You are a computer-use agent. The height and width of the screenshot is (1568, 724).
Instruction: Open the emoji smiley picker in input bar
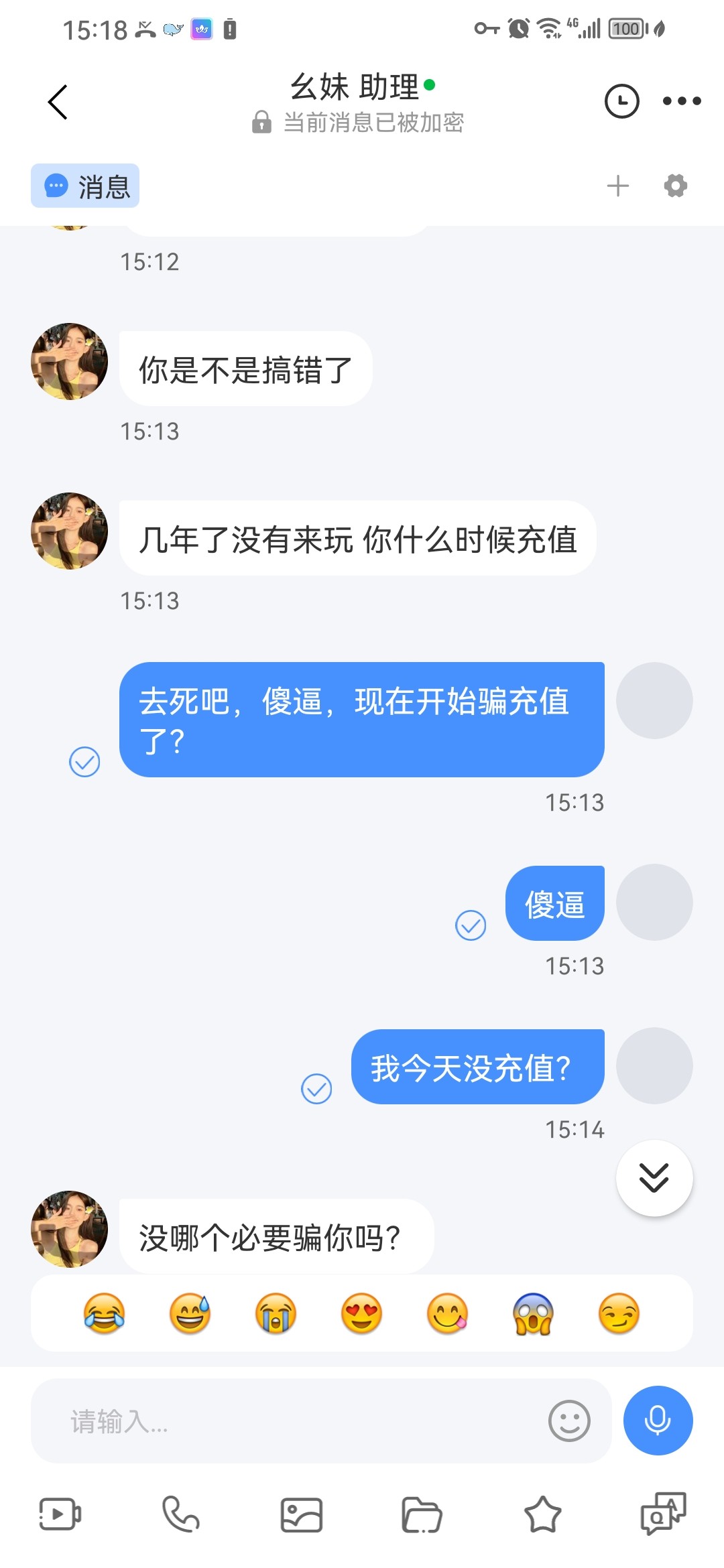point(568,1421)
